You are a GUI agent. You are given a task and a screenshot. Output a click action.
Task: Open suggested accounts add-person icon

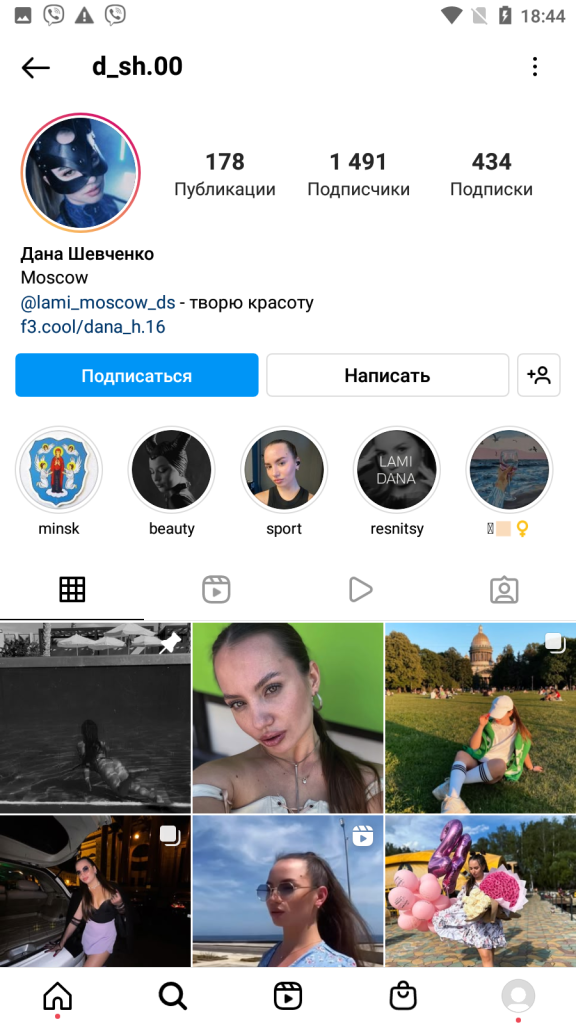coord(539,376)
